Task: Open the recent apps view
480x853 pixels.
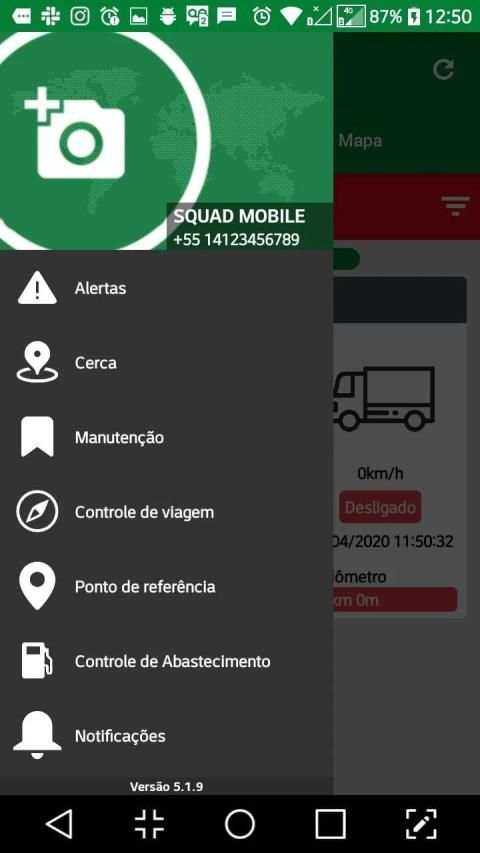Action: (x=330, y=824)
